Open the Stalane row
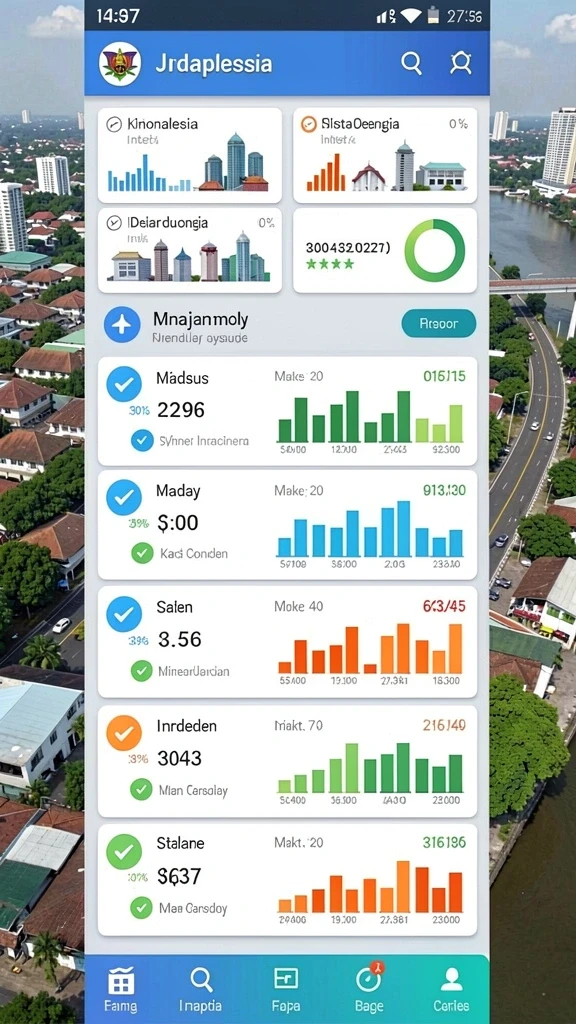Image resolution: width=576 pixels, height=1024 pixels. tap(287, 880)
